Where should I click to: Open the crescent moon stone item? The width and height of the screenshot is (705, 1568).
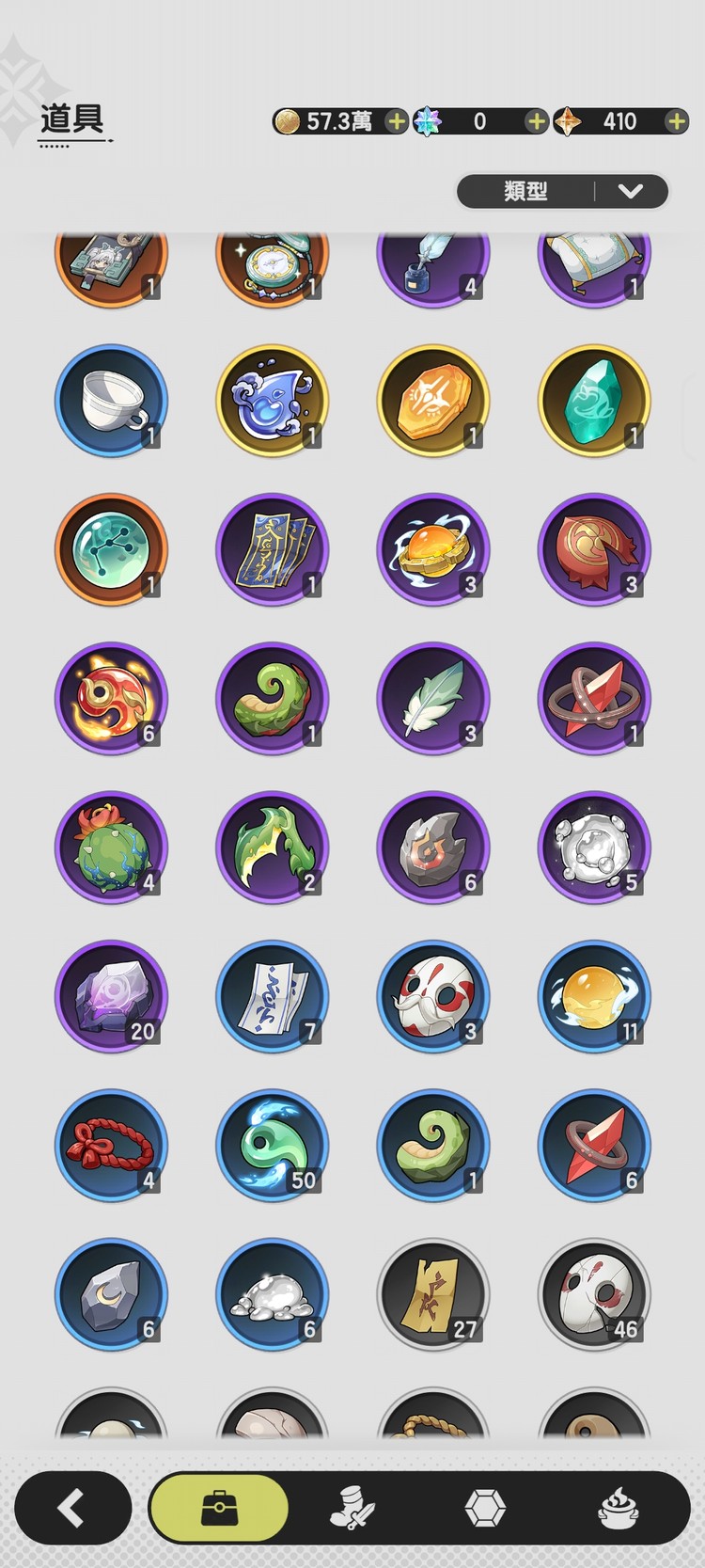tap(111, 1294)
